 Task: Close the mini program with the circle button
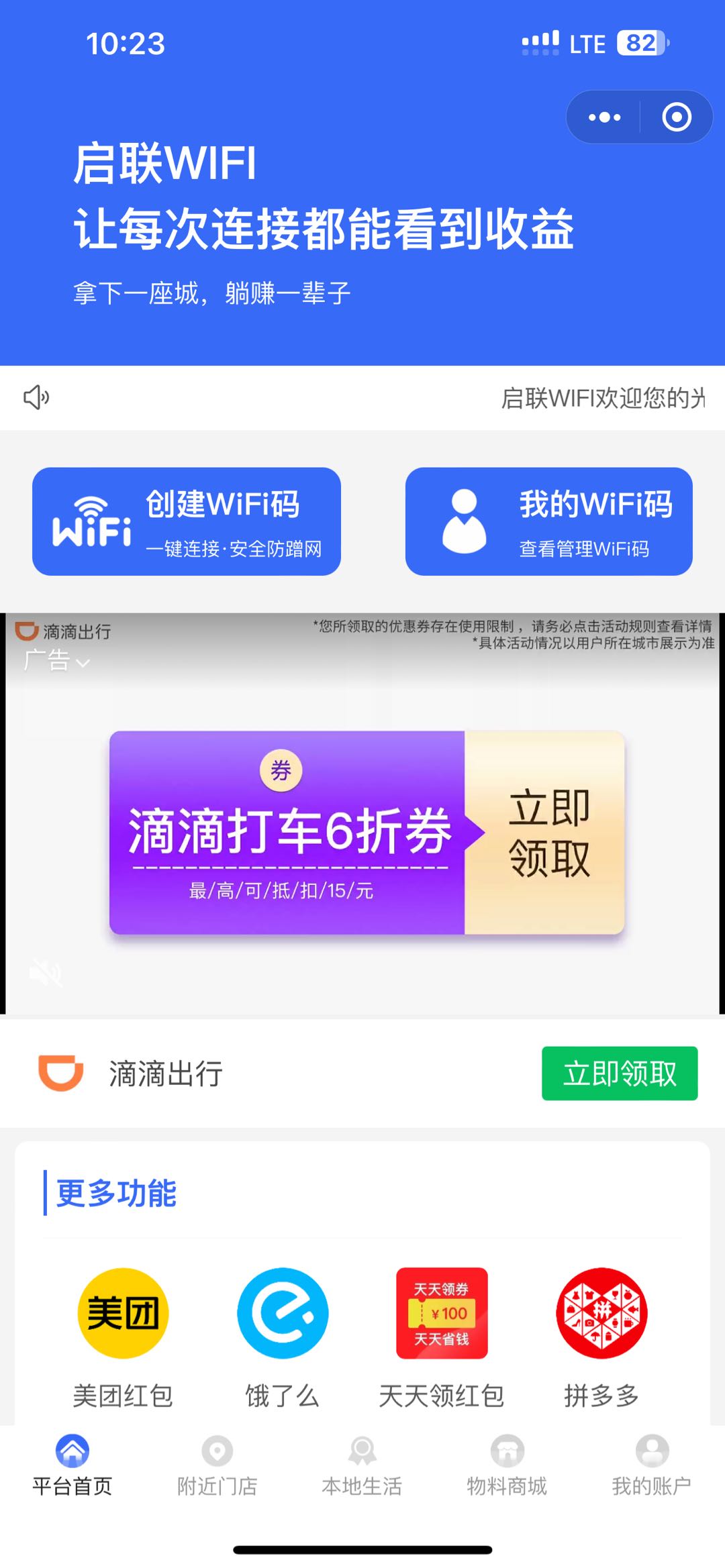point(676,117)
